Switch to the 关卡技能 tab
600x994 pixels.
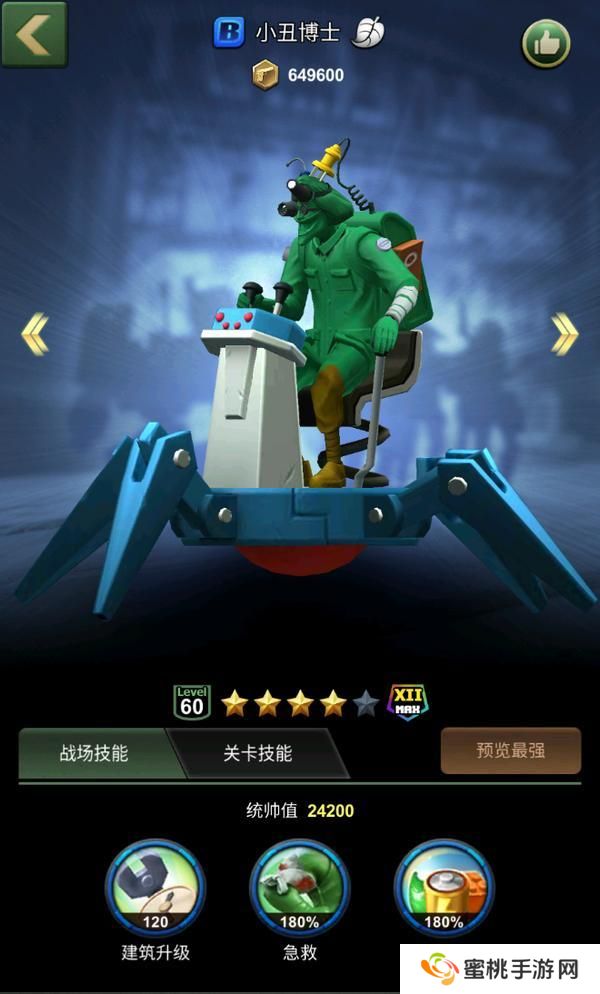[258, 754]
